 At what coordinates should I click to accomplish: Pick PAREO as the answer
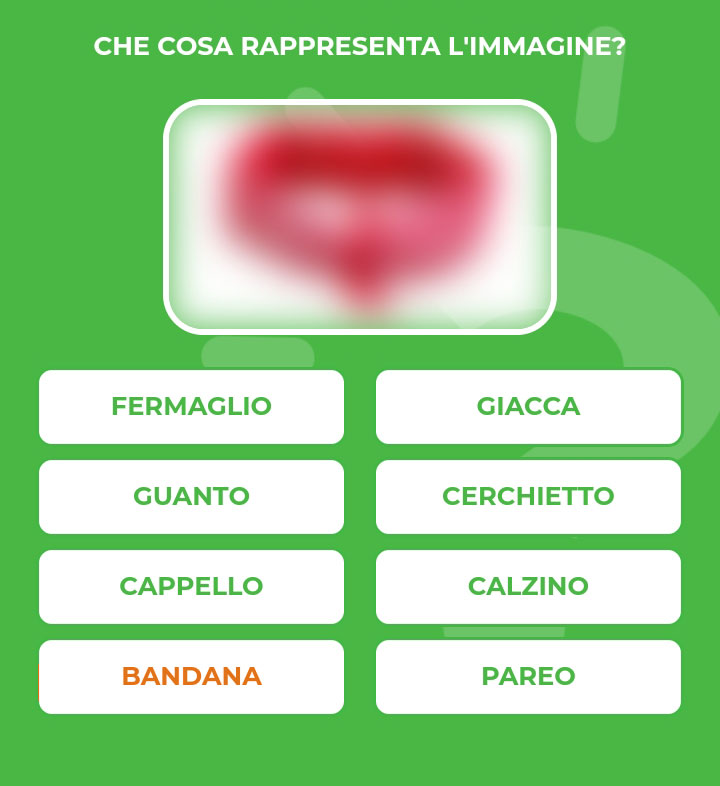click(528, 677)
